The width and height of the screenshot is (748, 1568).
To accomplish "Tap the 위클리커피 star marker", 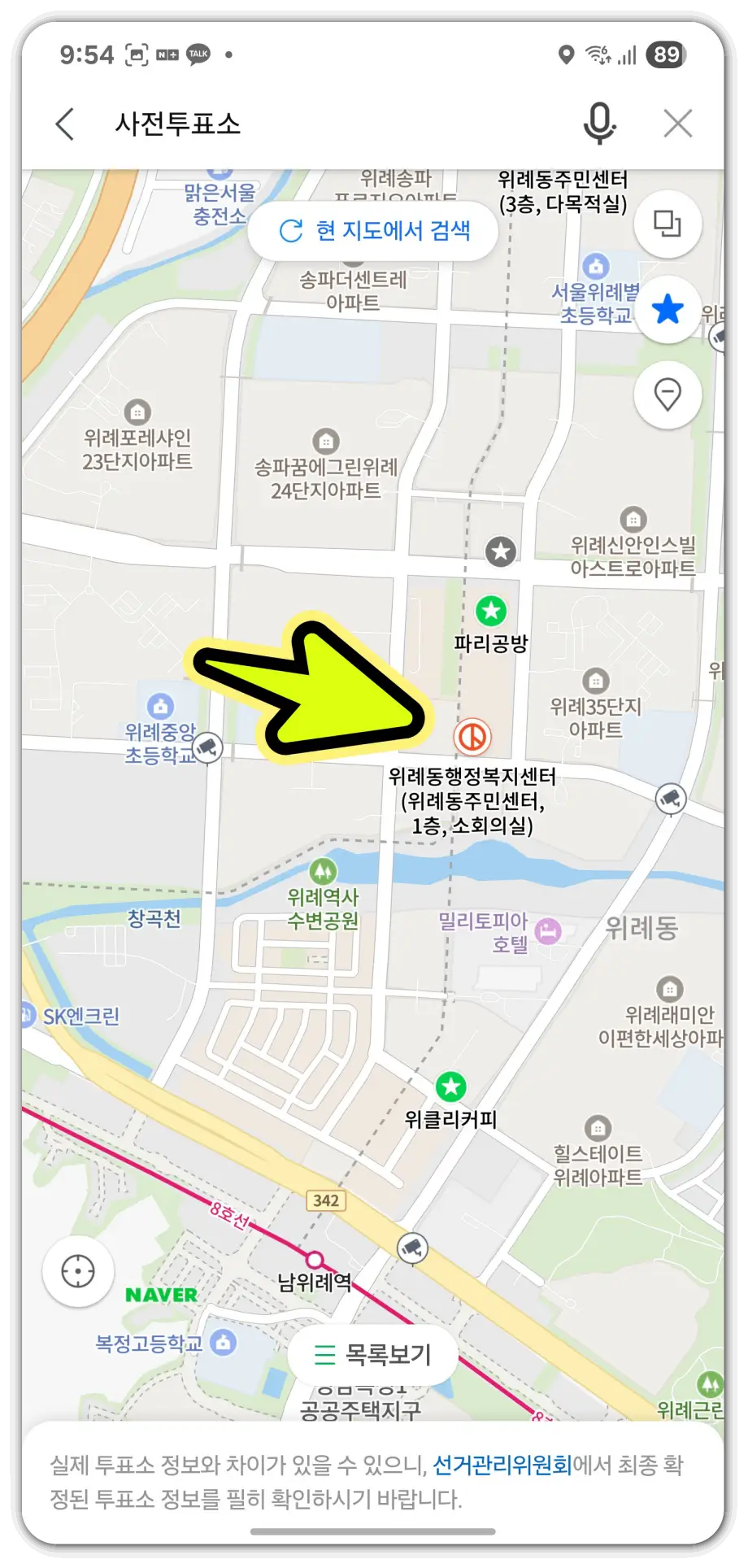I will (451, 1085).
